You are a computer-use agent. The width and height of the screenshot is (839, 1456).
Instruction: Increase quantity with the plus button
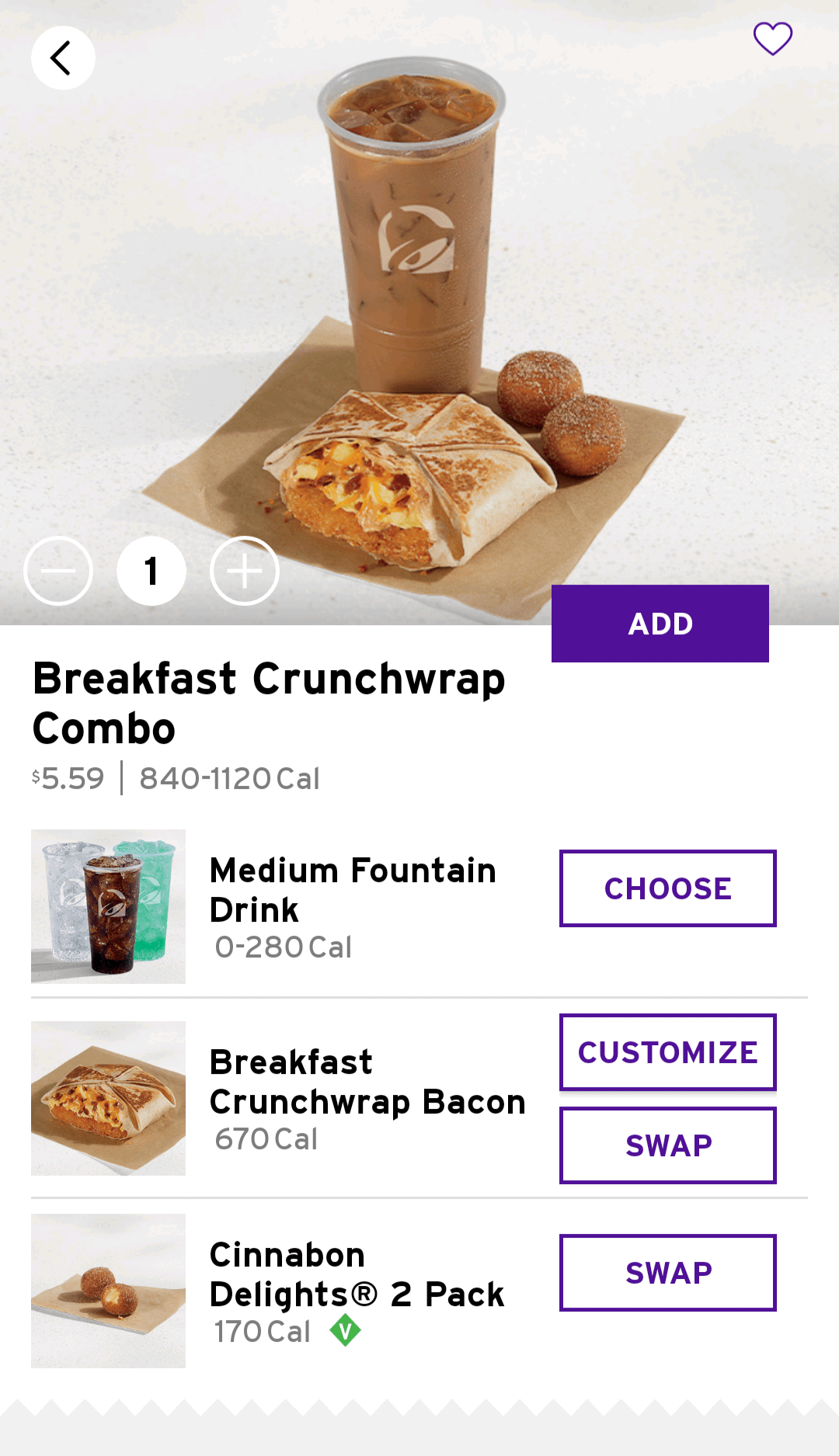click(x=245, y=571)
